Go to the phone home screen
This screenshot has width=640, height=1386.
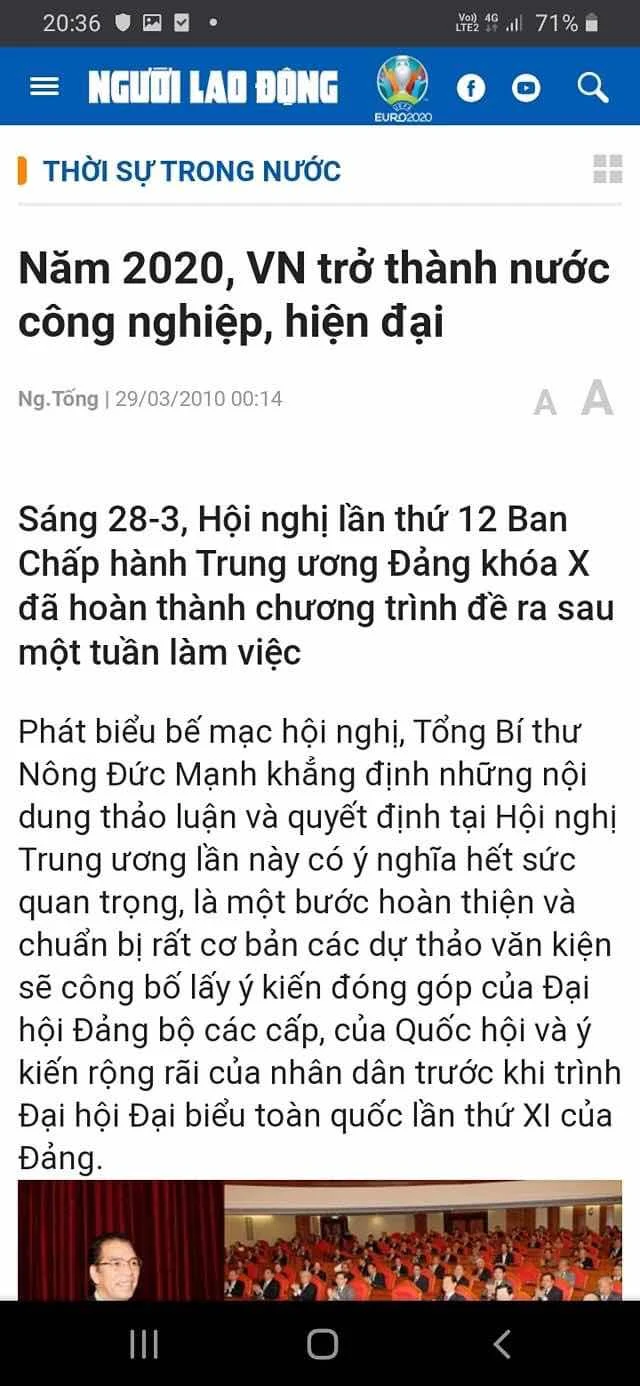(x=322, y=1344)
